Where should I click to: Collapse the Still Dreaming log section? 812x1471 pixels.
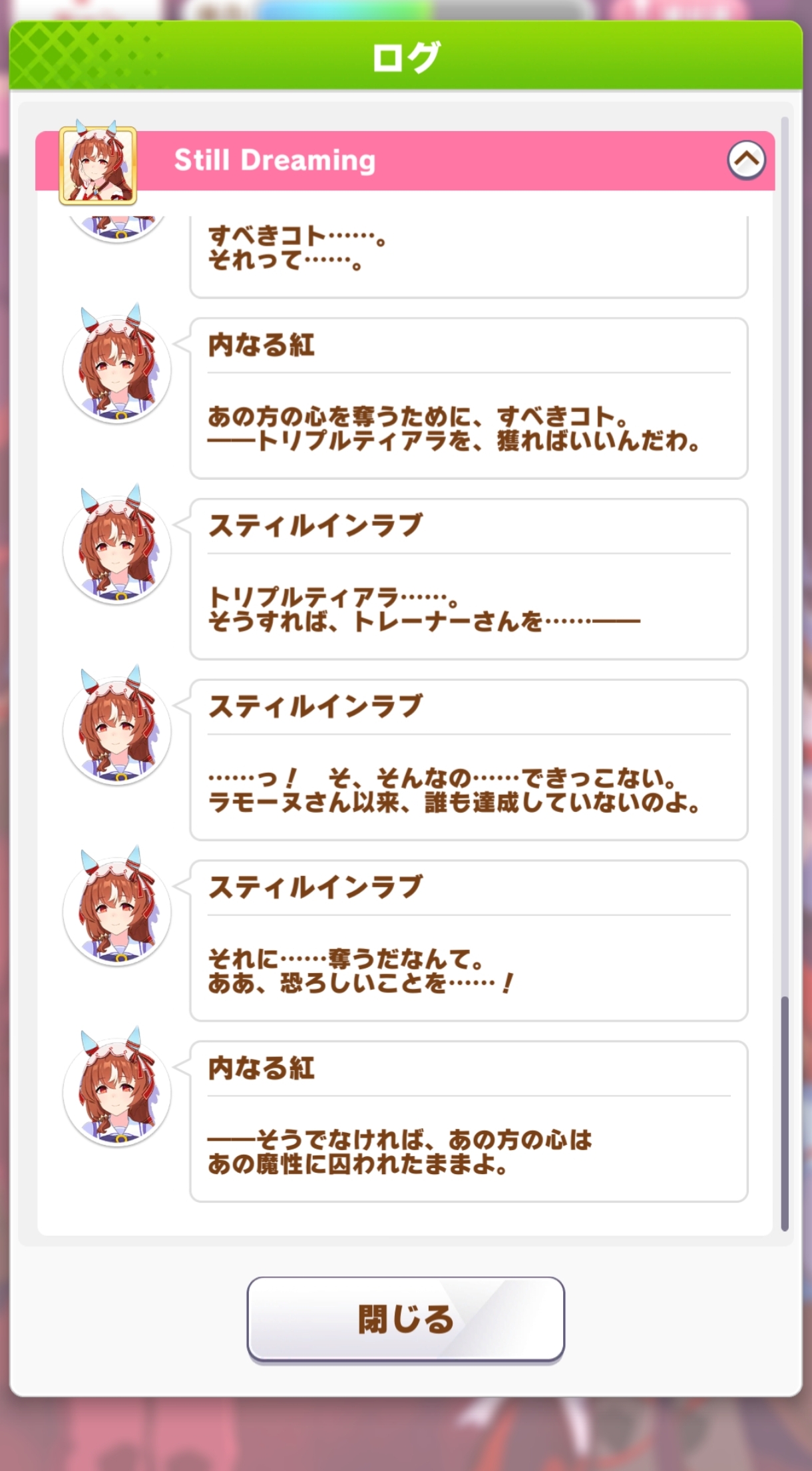coord(746,160)
